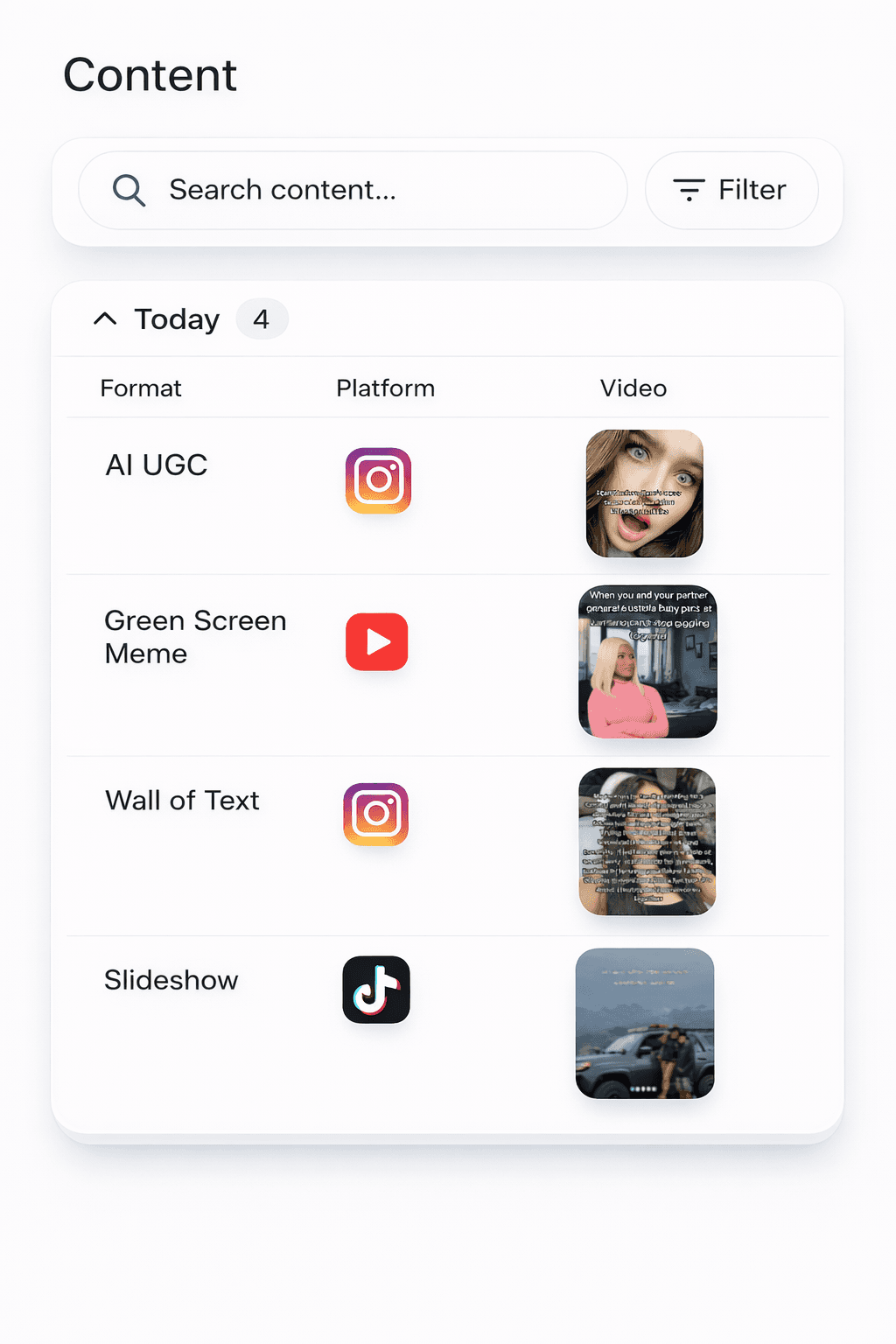
Task: Click the collapse chevron icon beside Today
Action: (x=106, y=318)
